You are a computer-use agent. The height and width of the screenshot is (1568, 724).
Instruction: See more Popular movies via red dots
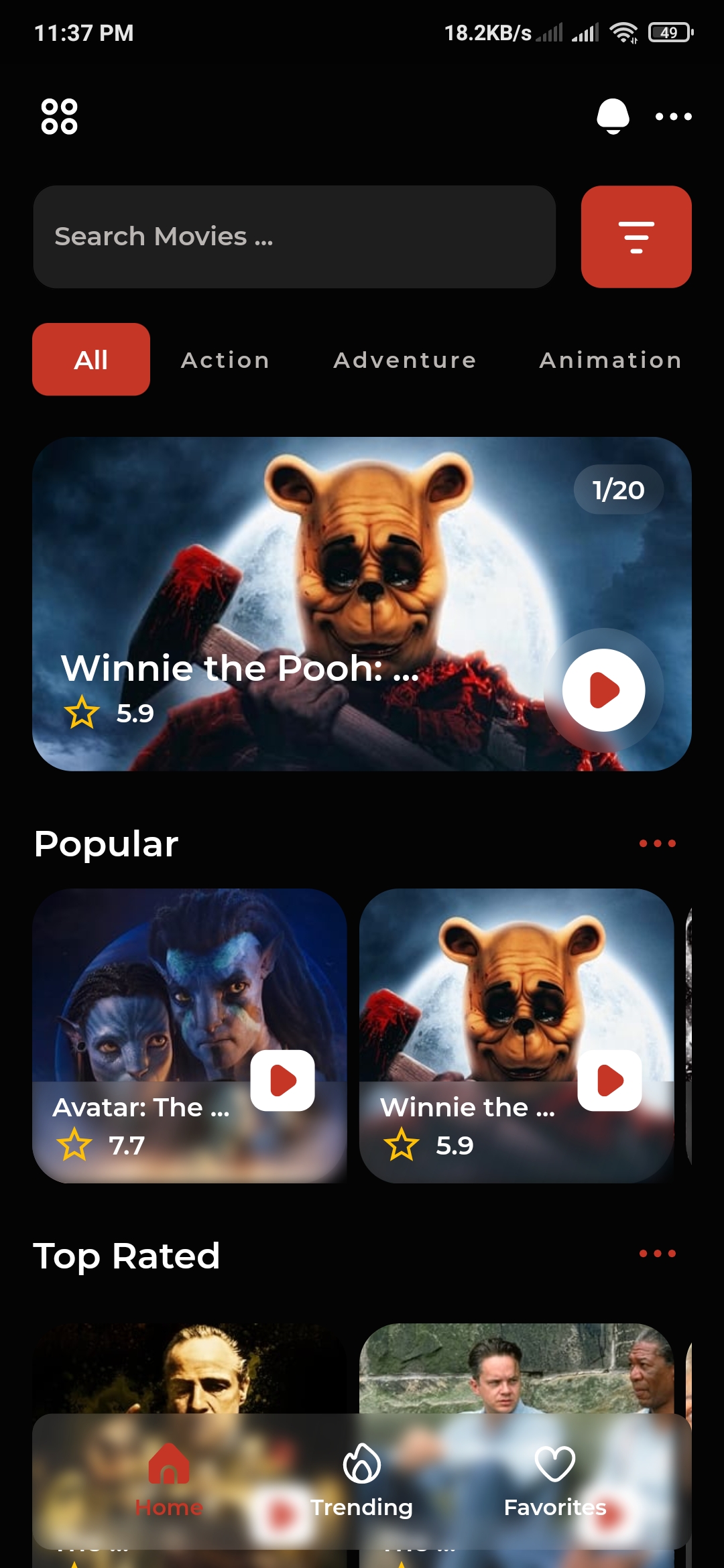(657, 843)
